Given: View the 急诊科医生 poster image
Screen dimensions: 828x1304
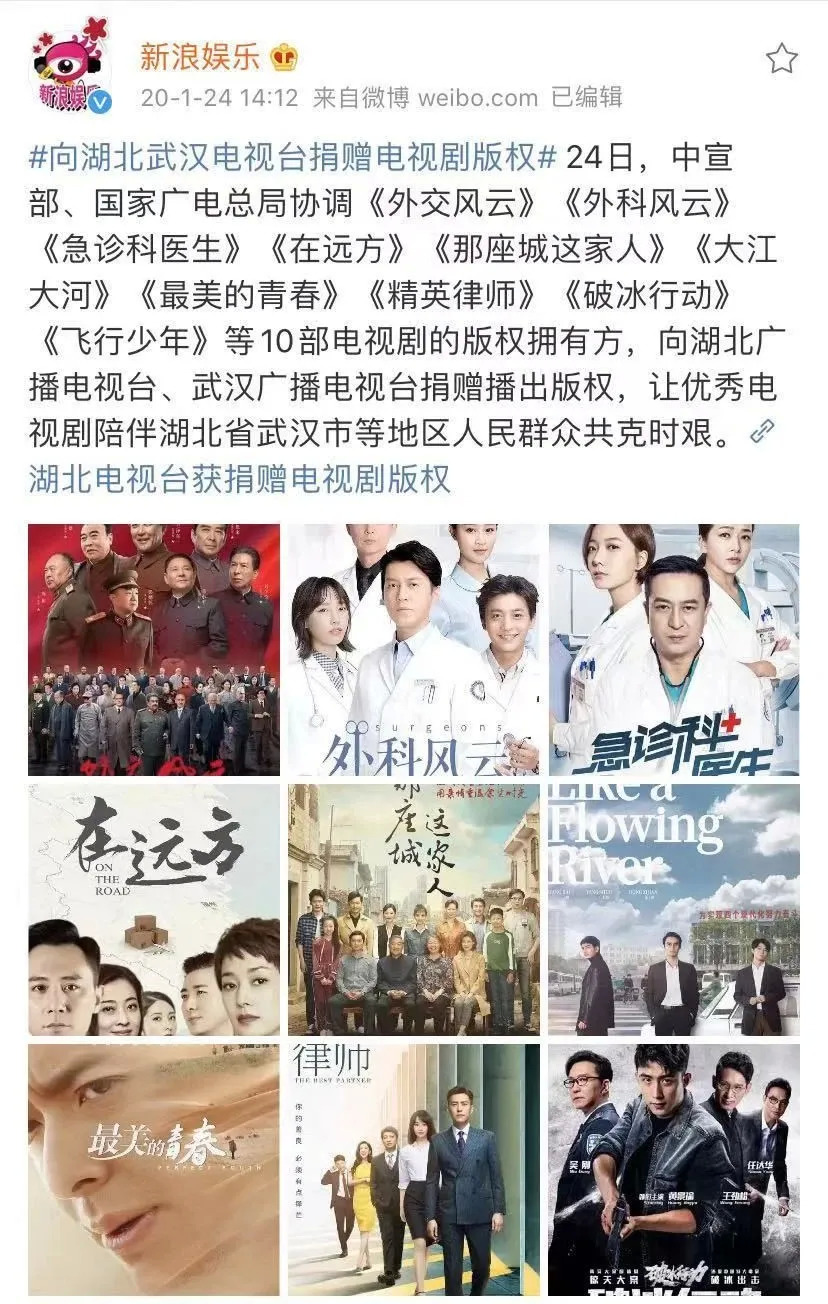Looking at the screenshot, I should click(674, 650).
